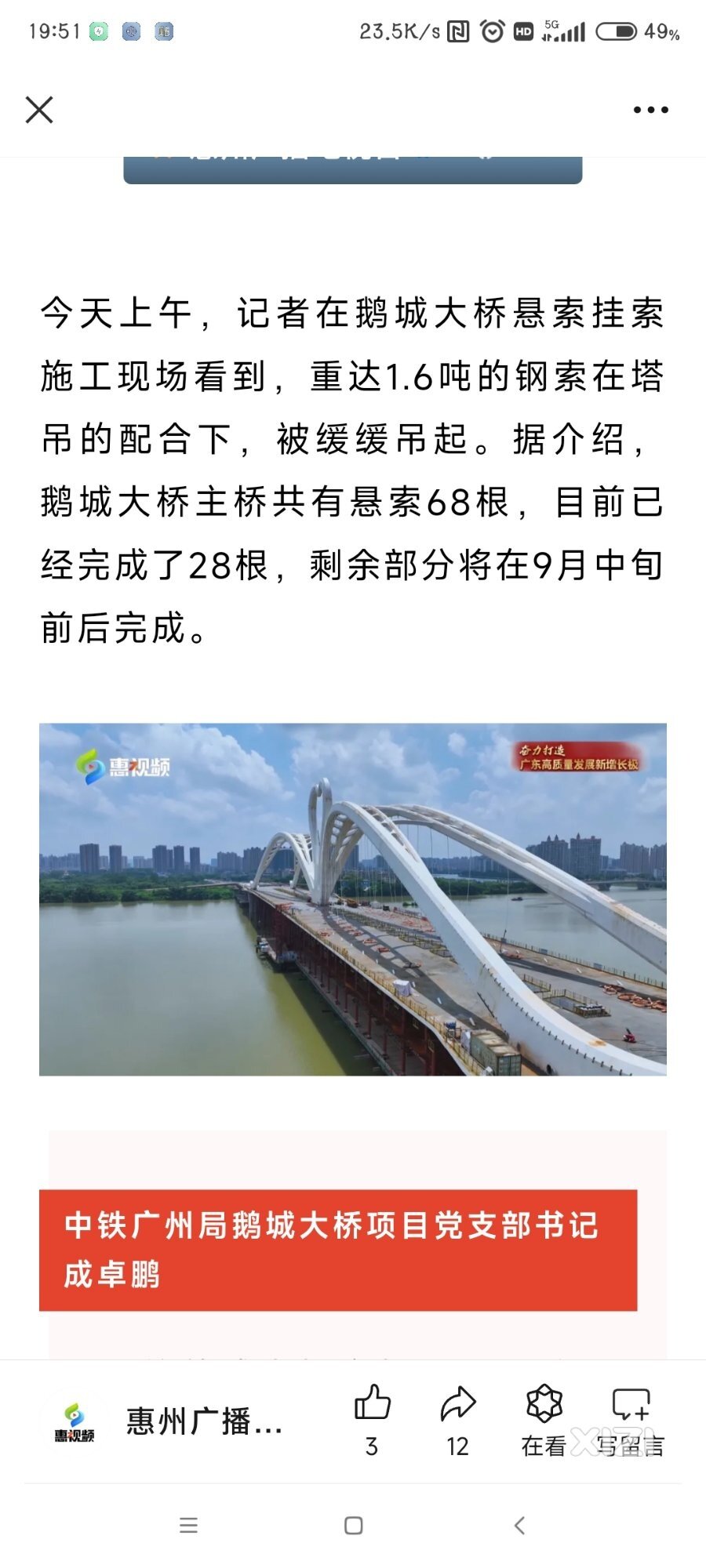Image resolution: width=706 pixels, height=1568 pixels.
Task: Mark the article as 在看
Action: point(544,1404)
